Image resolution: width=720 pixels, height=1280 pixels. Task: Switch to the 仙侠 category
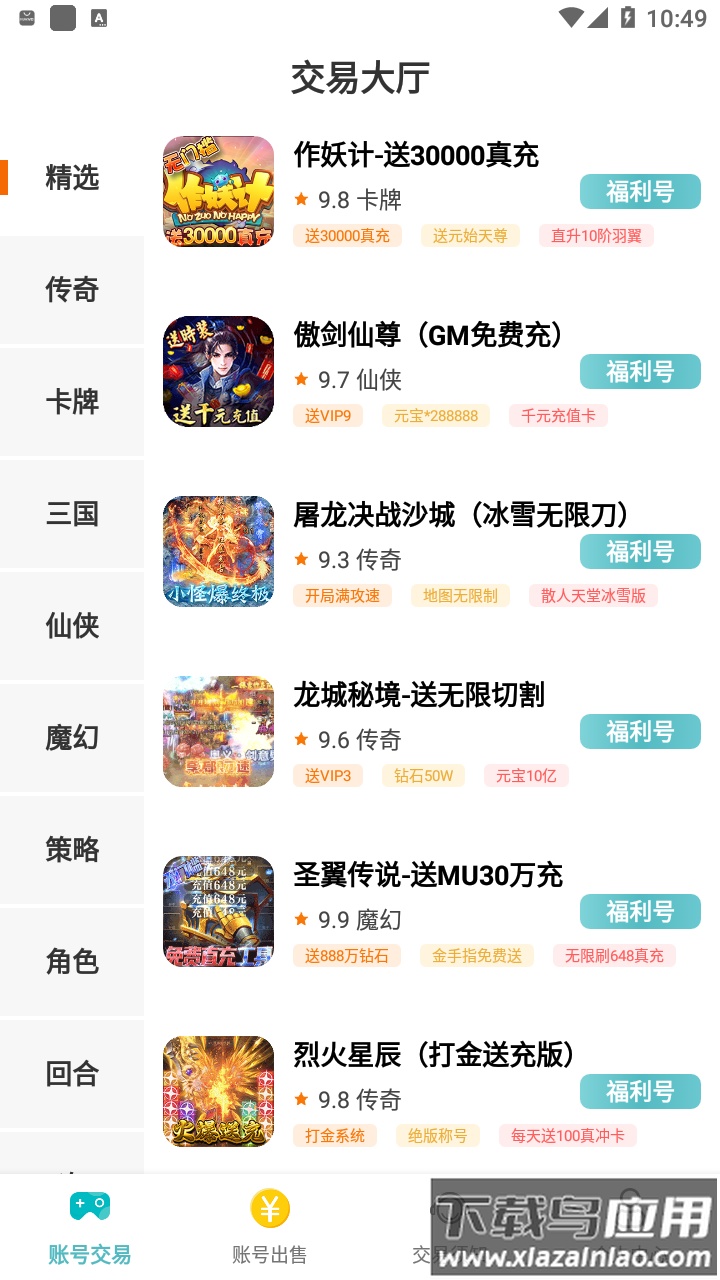click(74, 626)
